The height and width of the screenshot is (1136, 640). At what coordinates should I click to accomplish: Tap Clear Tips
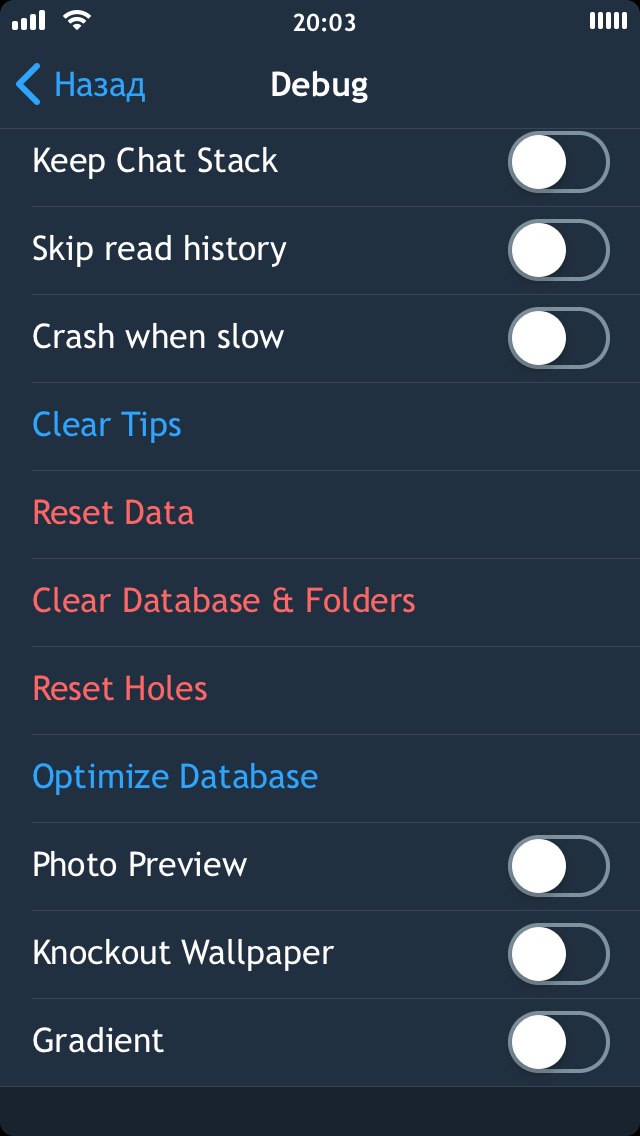(107, 425)
